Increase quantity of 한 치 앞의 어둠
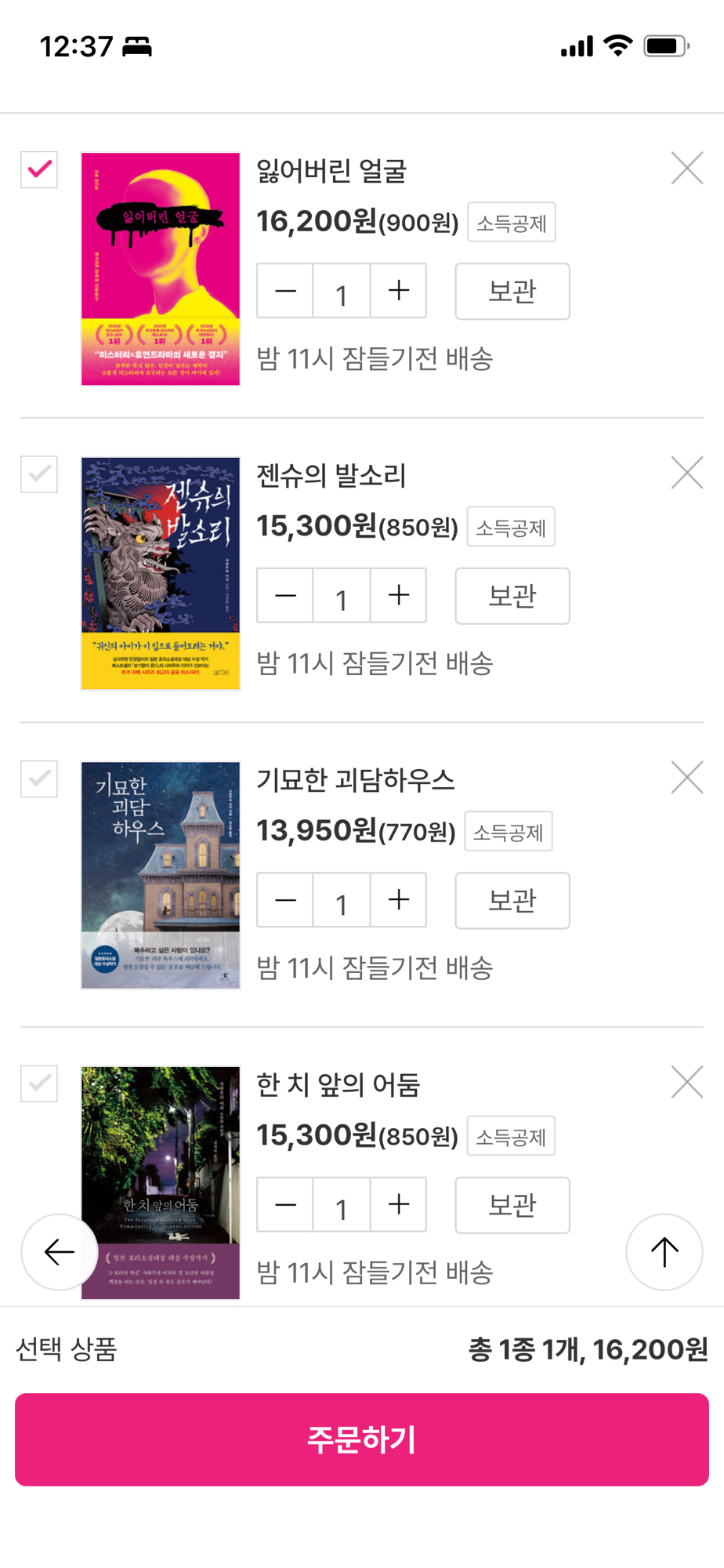 tap(399, 1204)
